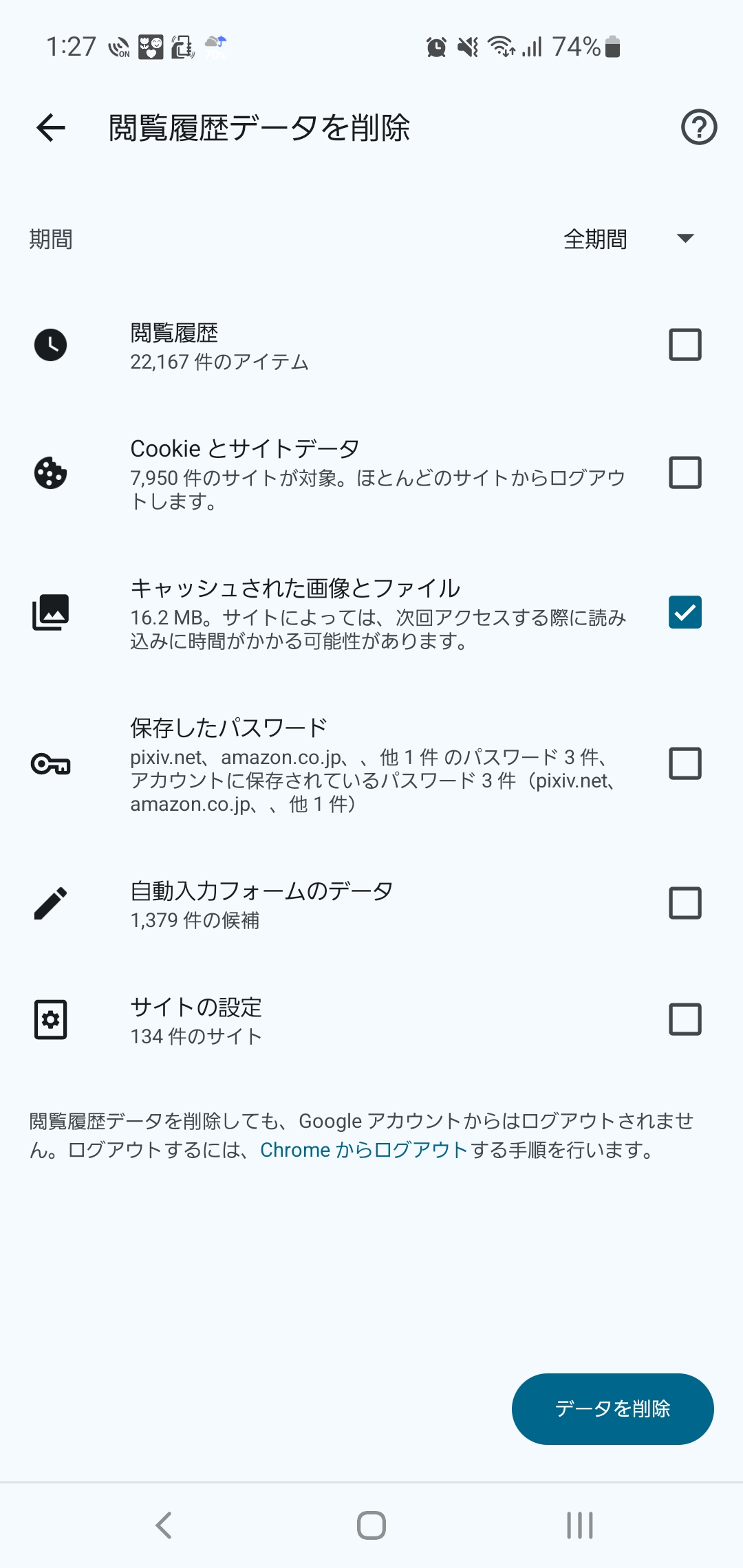
Task: Open the recent apps view
Action: [x=579, y=1525]
